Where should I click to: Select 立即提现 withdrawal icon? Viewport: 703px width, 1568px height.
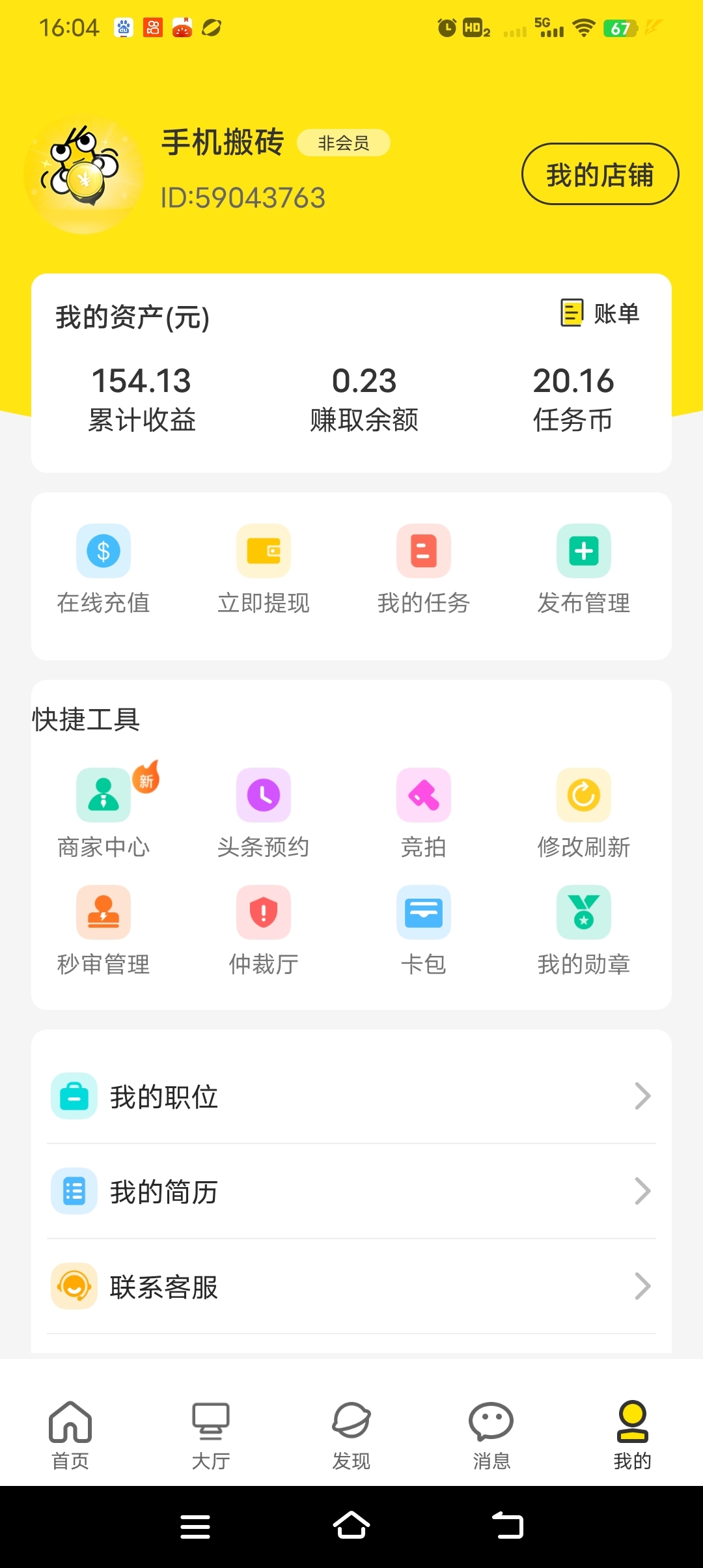[263, 567]
